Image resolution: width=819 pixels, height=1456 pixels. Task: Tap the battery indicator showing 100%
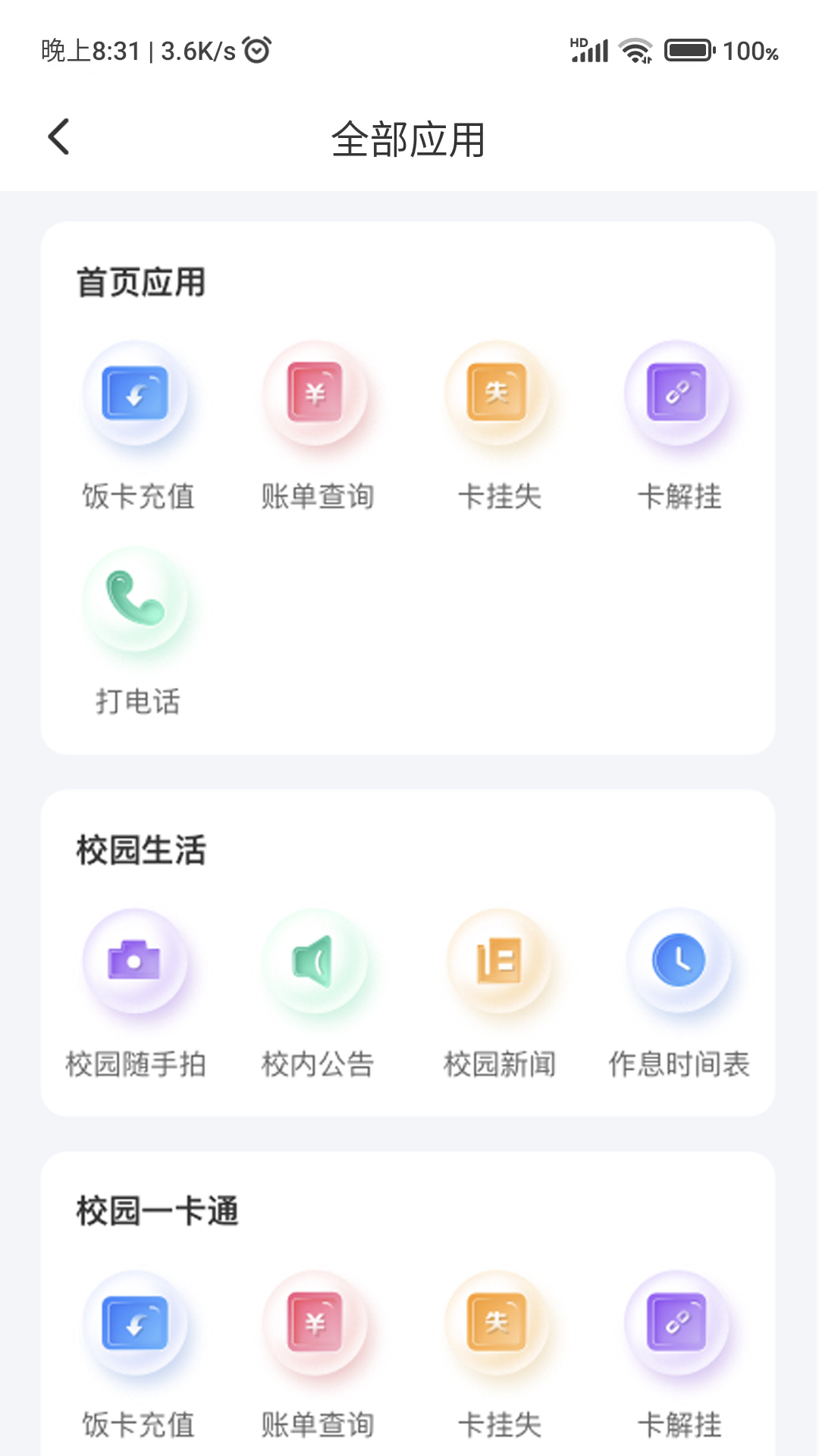(x=687, y=50)
